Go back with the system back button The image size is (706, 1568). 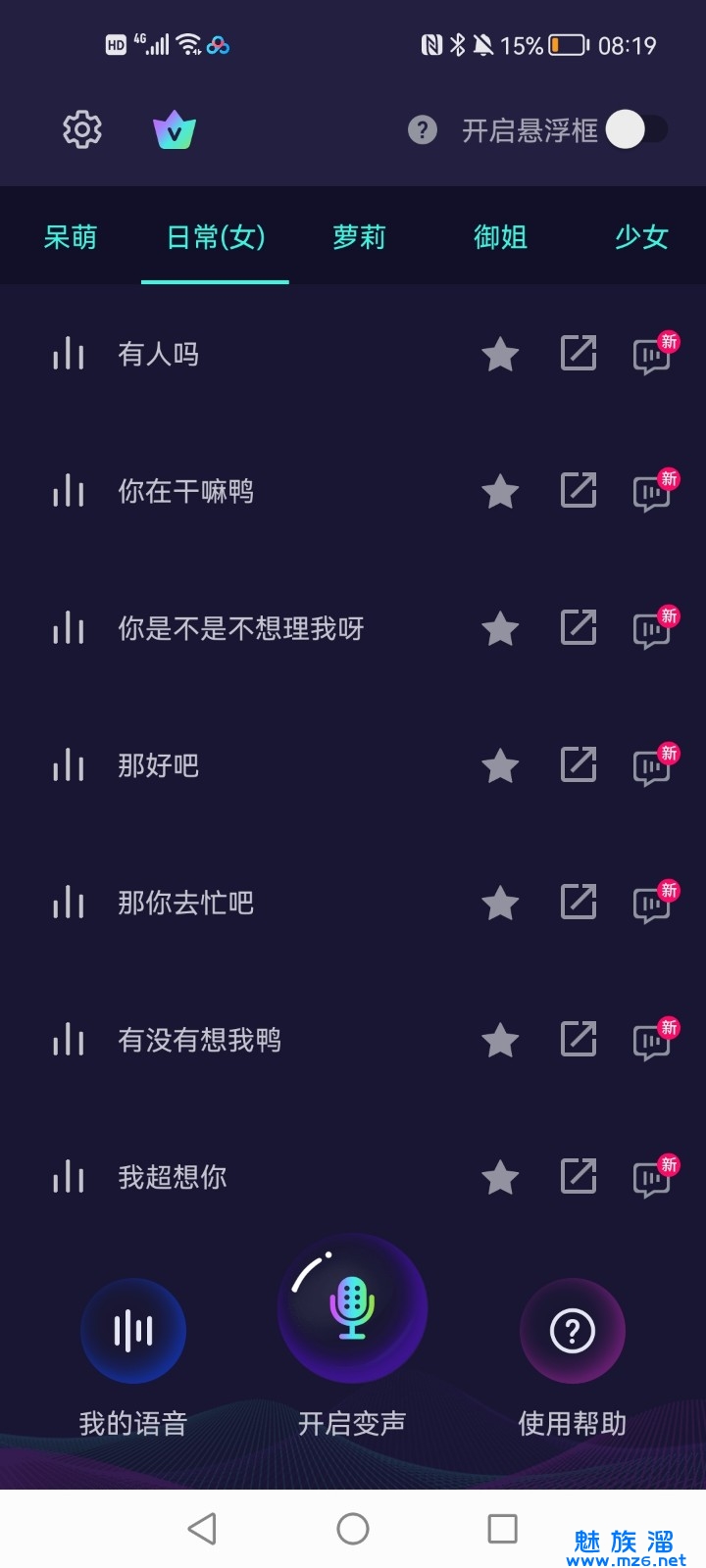click(202, 1529)
